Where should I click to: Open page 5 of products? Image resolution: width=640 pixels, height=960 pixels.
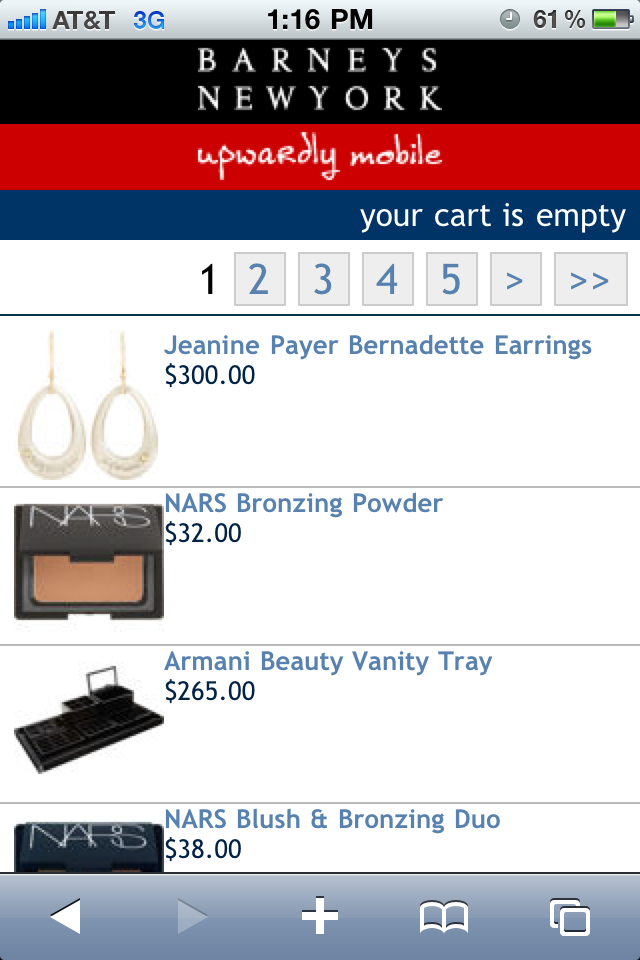(451, 279)
